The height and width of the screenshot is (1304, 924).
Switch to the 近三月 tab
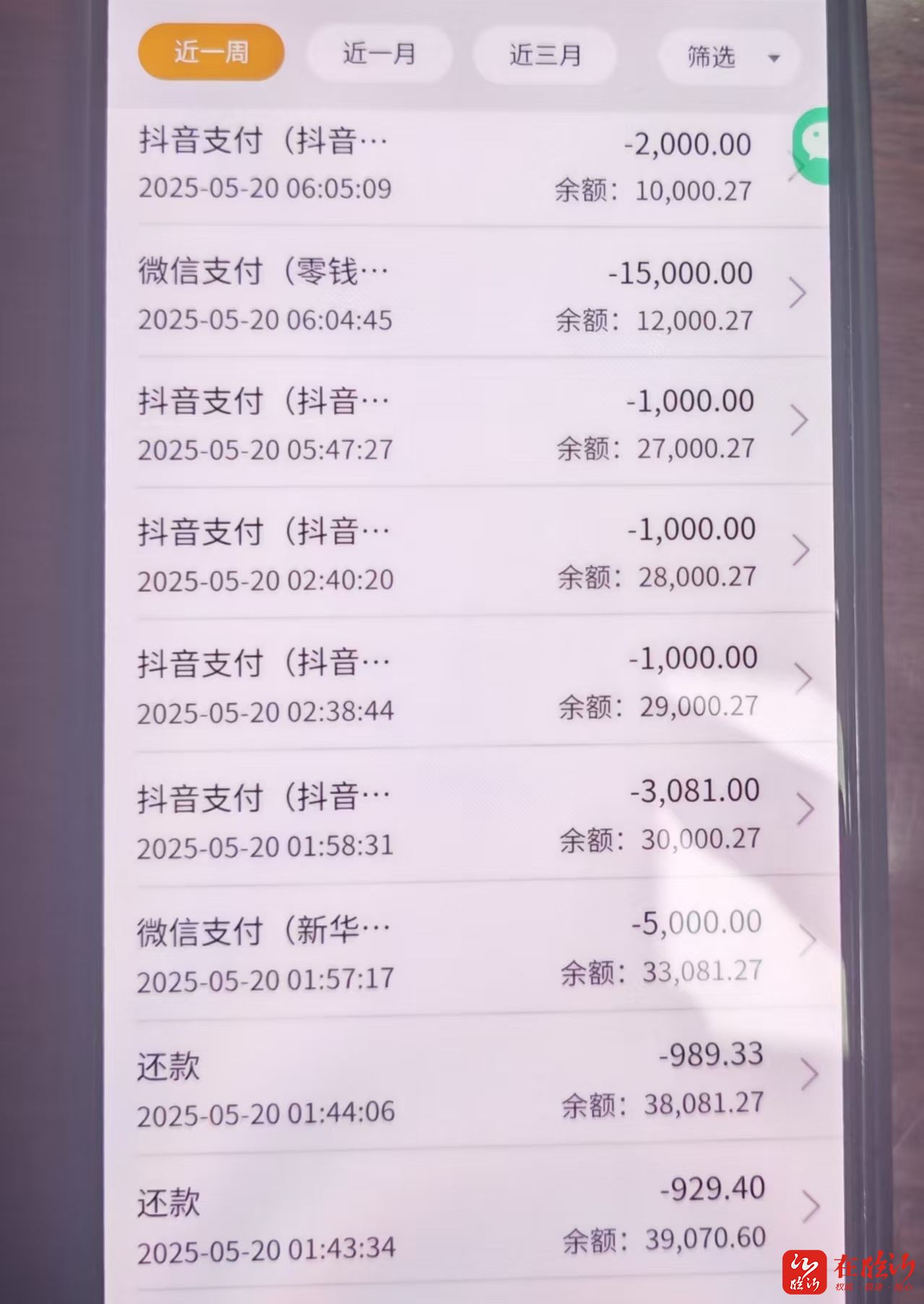(545, 56)
